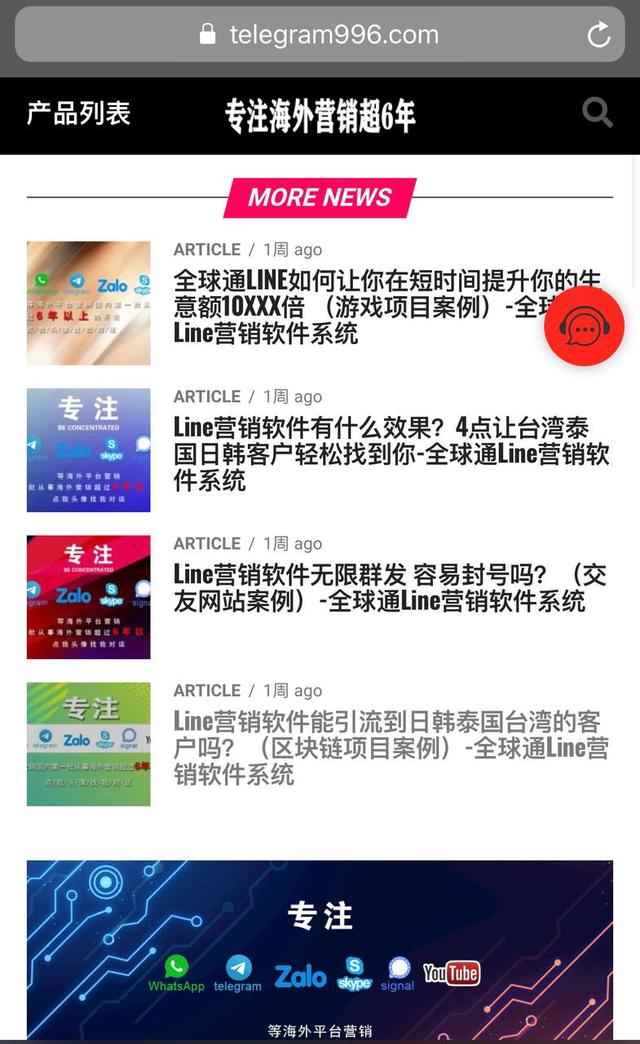Open the 专注 overseas marketing banner
This screenshot has width=640, height=1044.
click(x=320, y=950)
